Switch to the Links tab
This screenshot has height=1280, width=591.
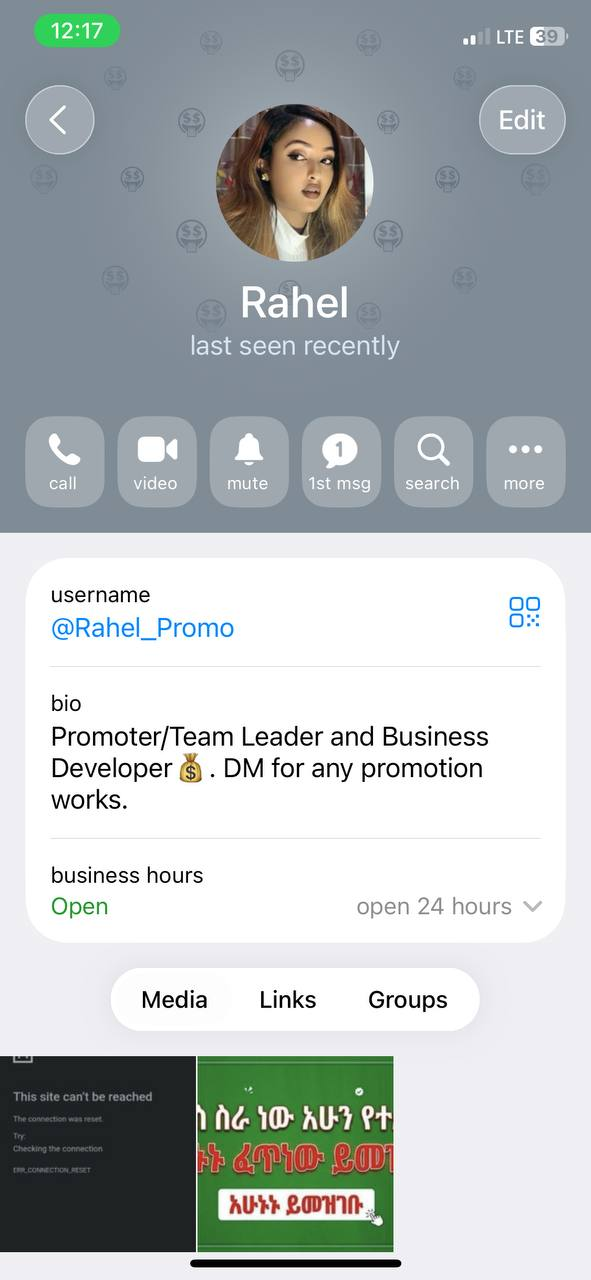[x=288, y=1000]
